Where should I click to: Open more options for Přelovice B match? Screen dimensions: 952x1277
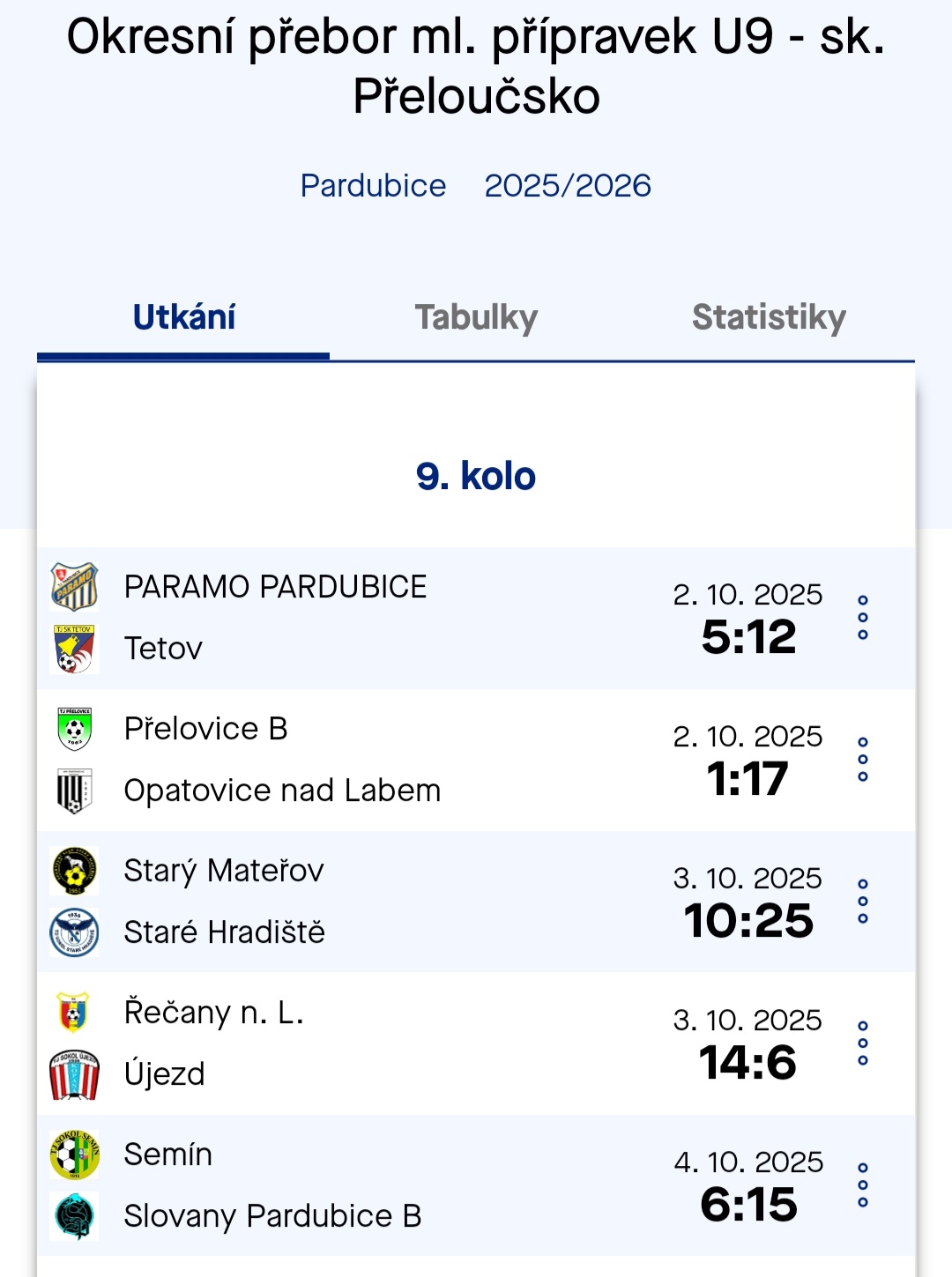(x=863, y=760)
